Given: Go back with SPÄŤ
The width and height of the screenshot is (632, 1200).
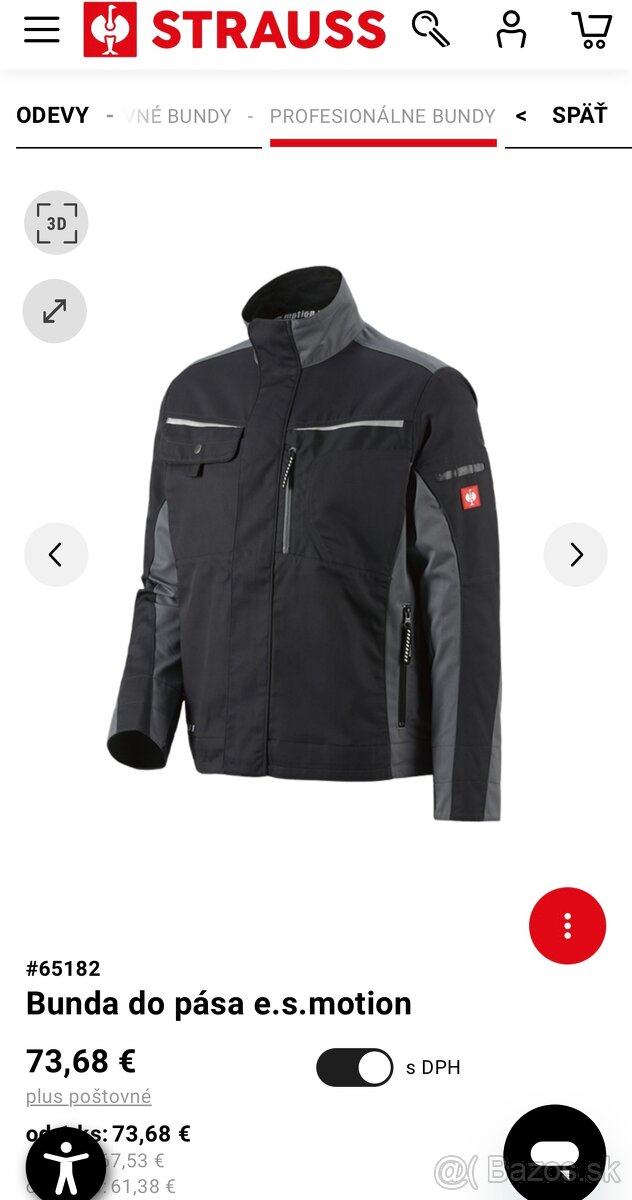Looking at the screenshot, I should click(x=579, y=116).
